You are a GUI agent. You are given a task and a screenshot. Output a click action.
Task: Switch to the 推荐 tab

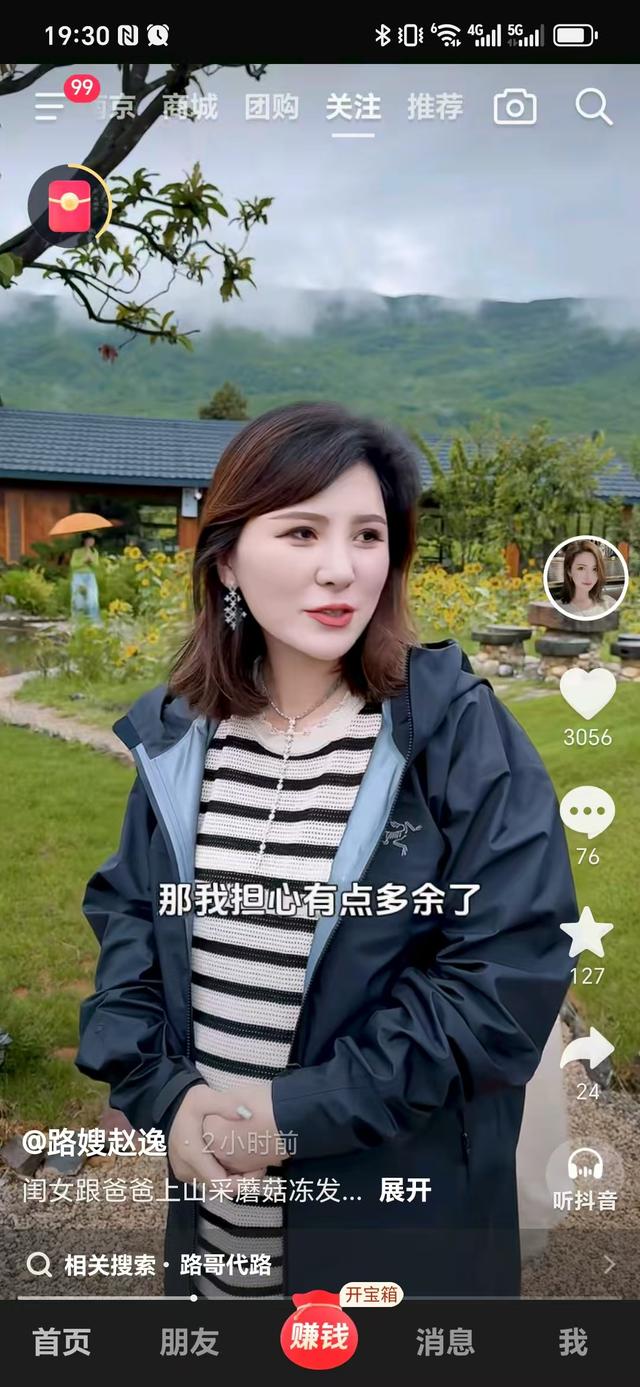(x=435, y=107)
